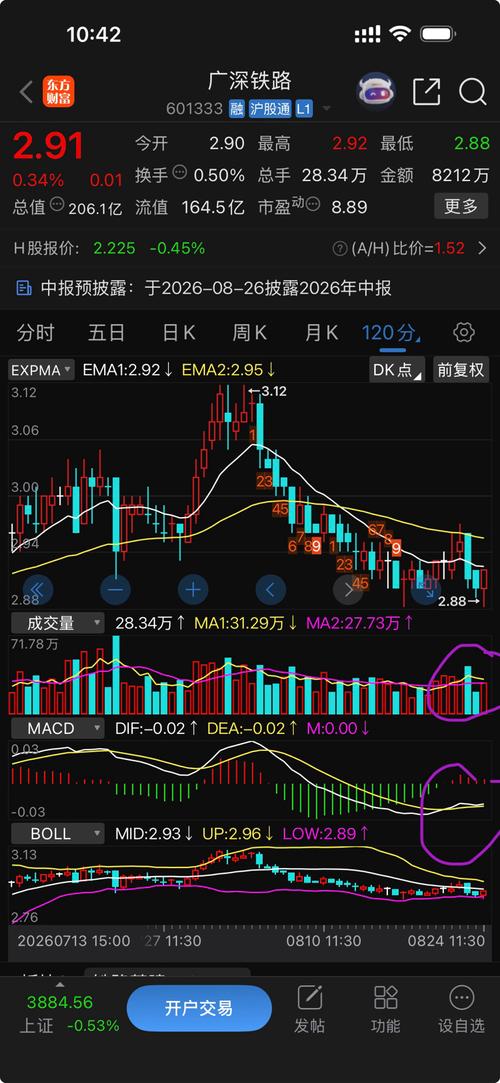Viewport: 500px width, 1083px height.
Task: Switch to the 五日 chart tab
Action: point(107,334)
